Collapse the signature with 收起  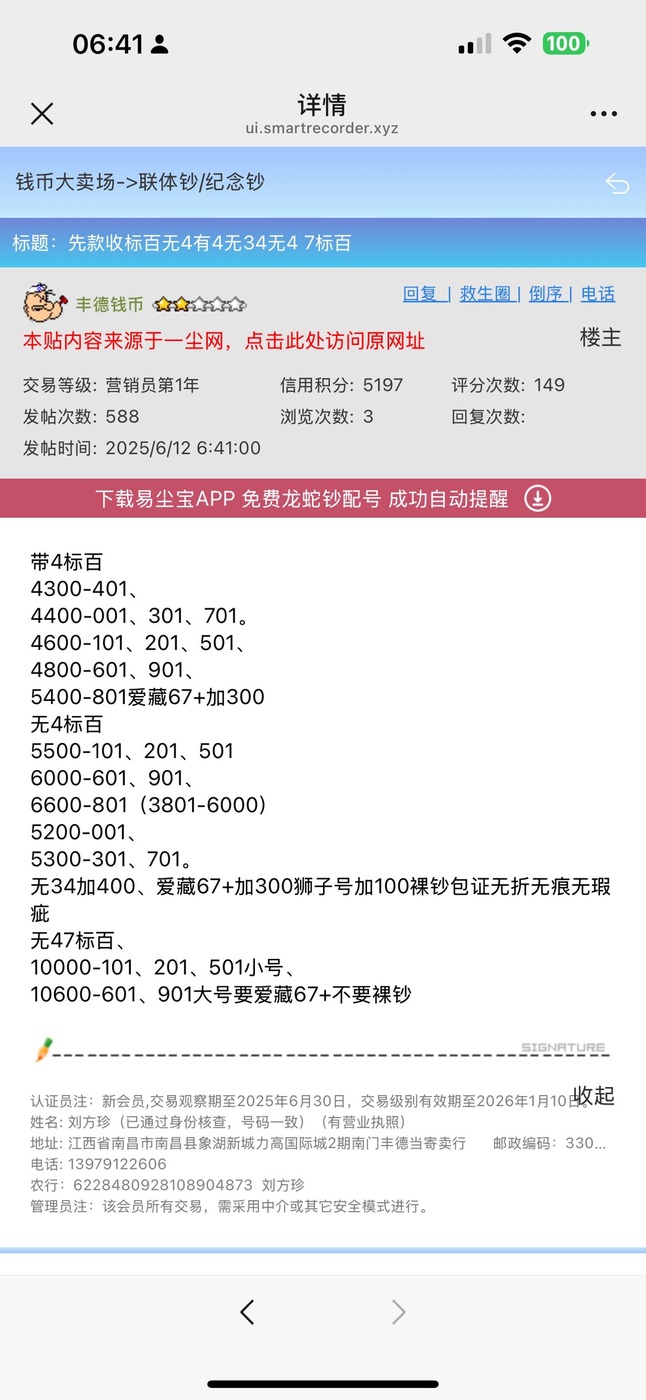pos(594,1095)
